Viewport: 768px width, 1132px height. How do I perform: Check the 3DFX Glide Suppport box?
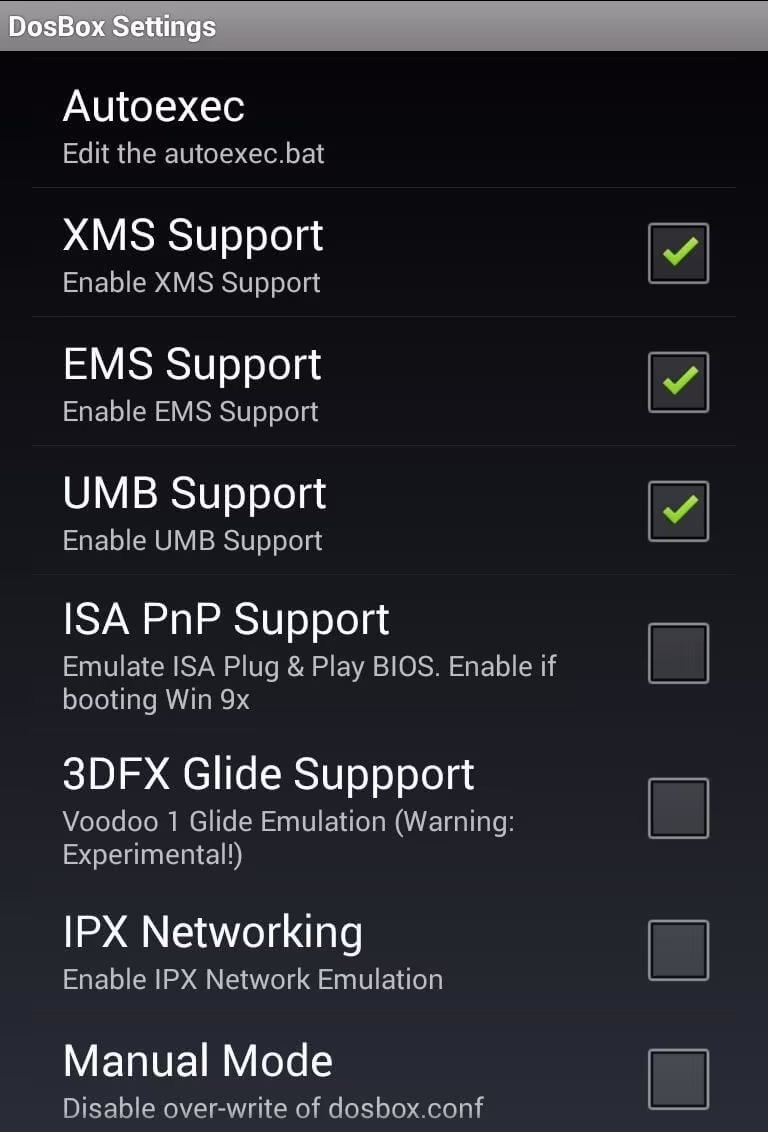click(678, 808)
